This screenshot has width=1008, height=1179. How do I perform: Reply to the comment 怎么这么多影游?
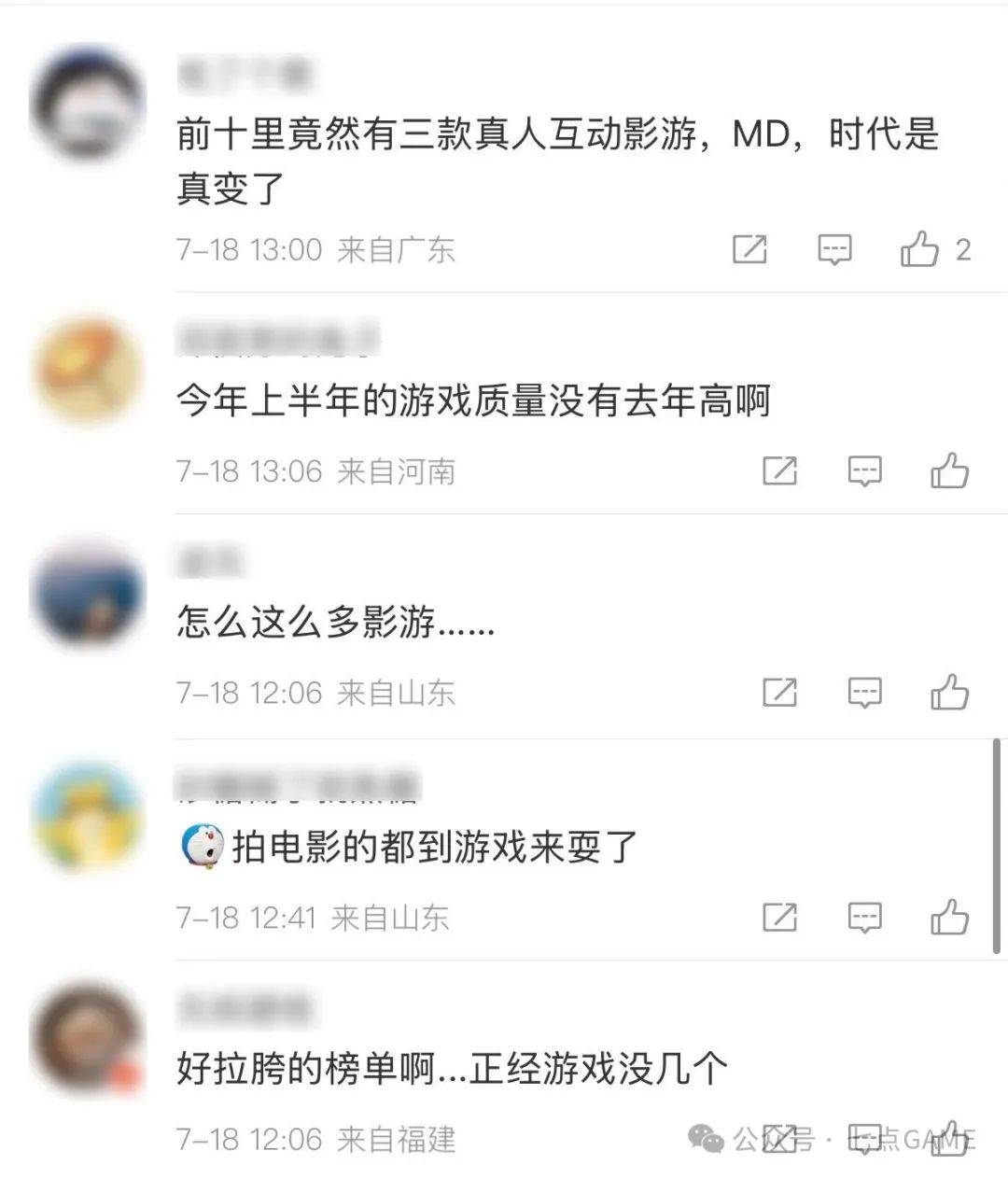(864, 693)
